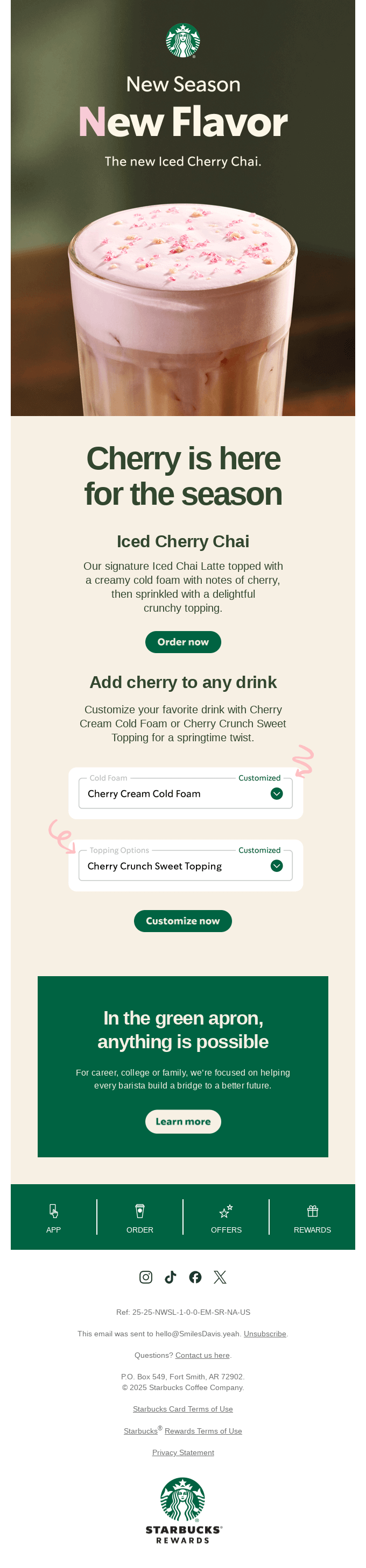
Task: Open Starbucks Card Terms of Use
Action: [182, 1408]
